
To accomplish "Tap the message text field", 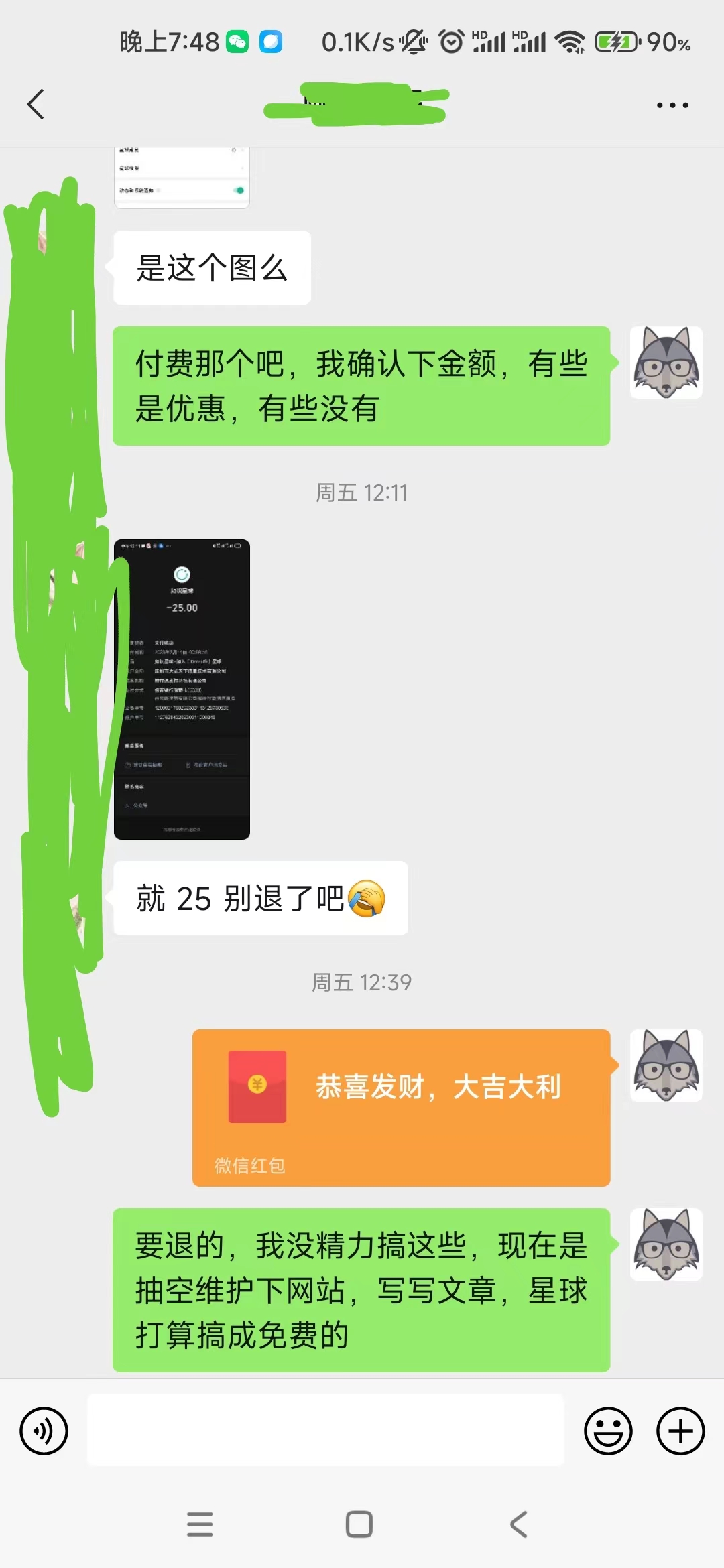I will [x=326, y=1431].
